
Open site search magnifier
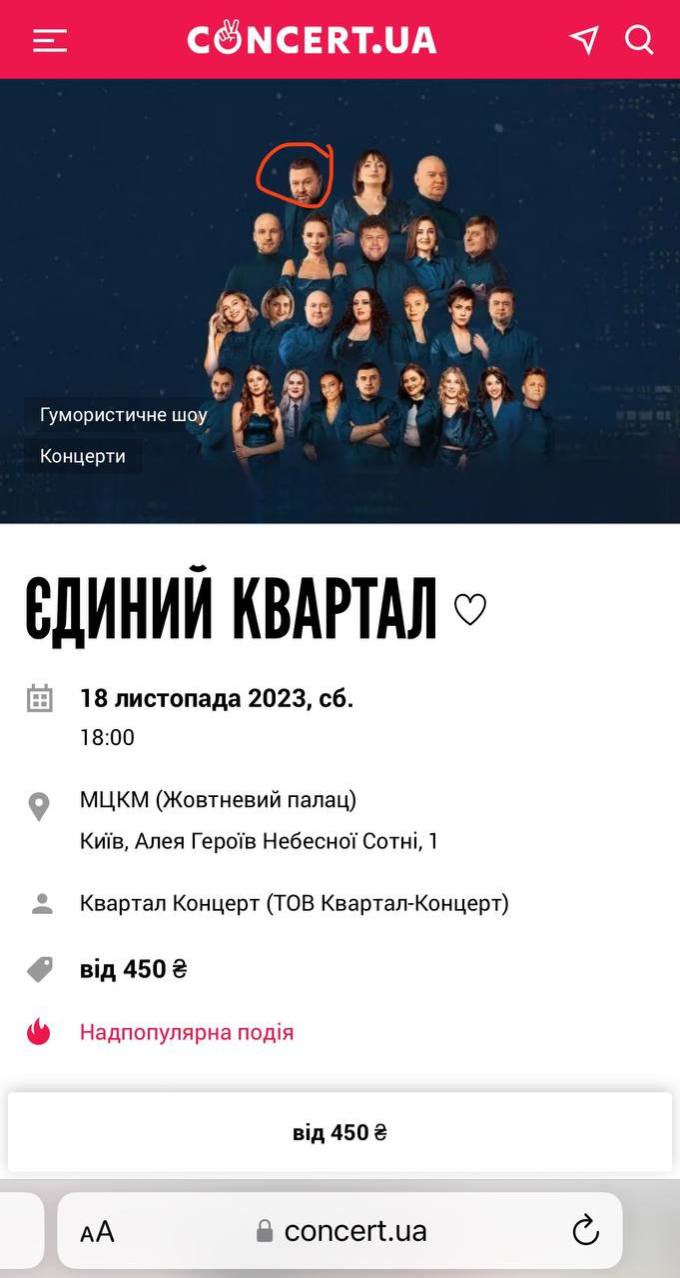639,40
